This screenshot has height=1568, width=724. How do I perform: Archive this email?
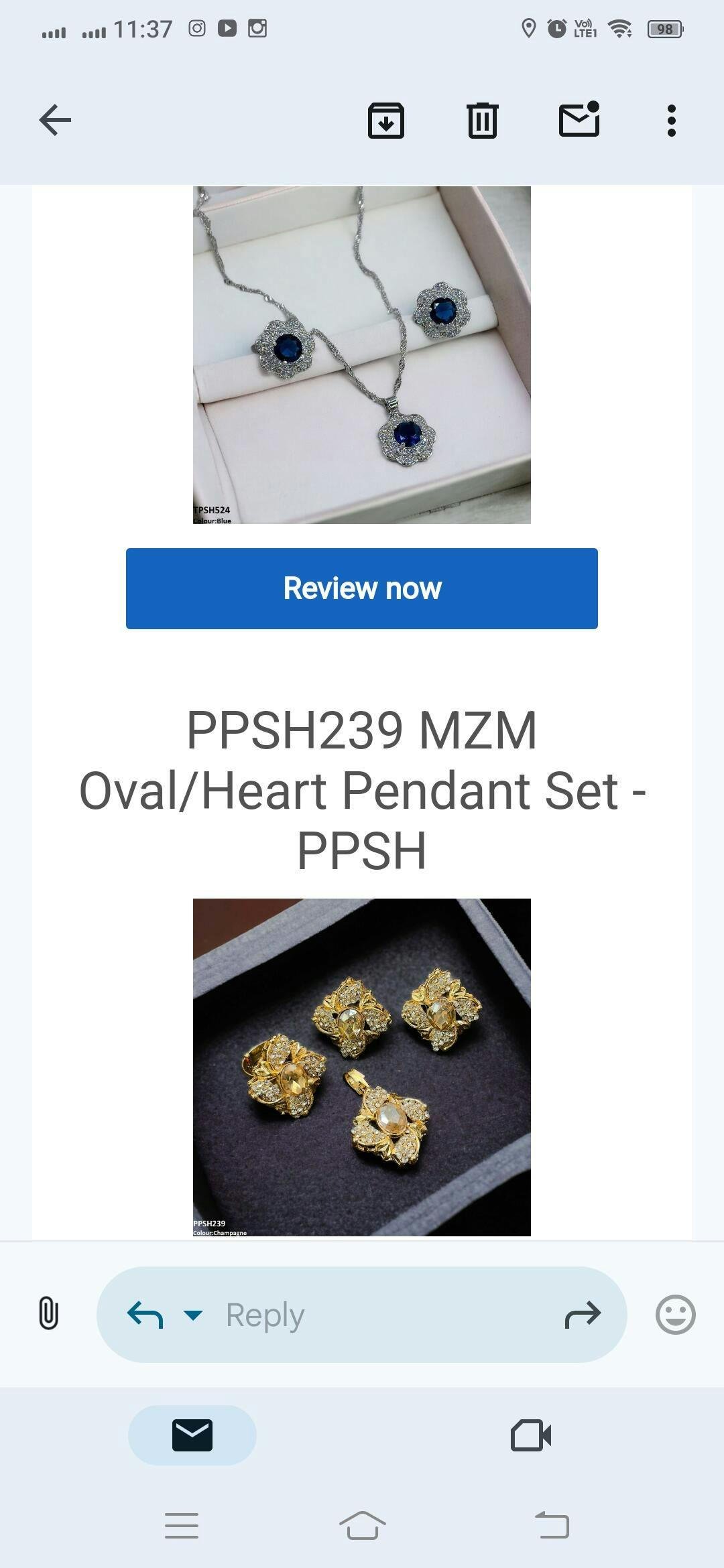pyautogui.click(x=386, y=121)
